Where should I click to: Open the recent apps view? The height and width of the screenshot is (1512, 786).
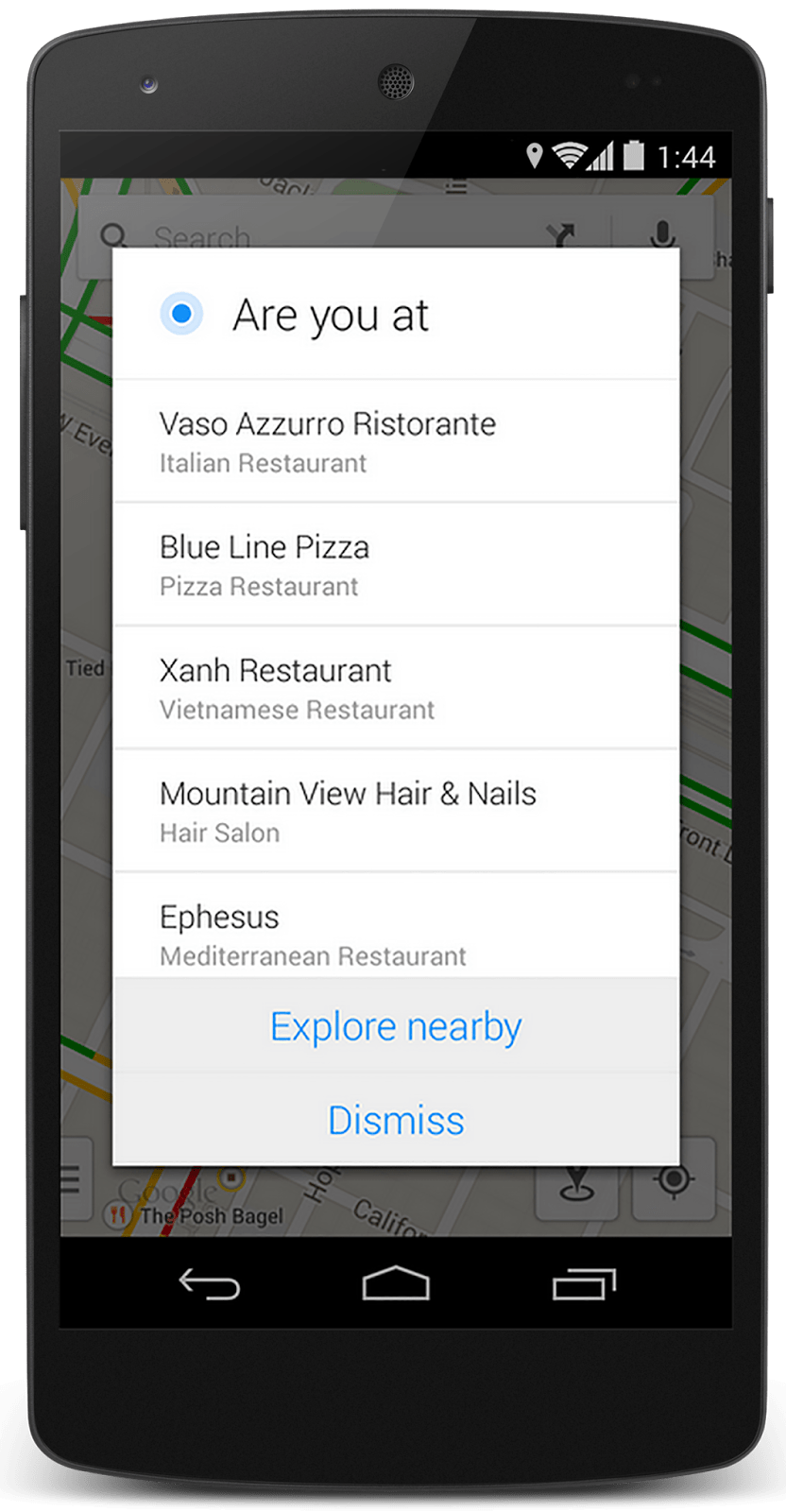[583, 1284]
